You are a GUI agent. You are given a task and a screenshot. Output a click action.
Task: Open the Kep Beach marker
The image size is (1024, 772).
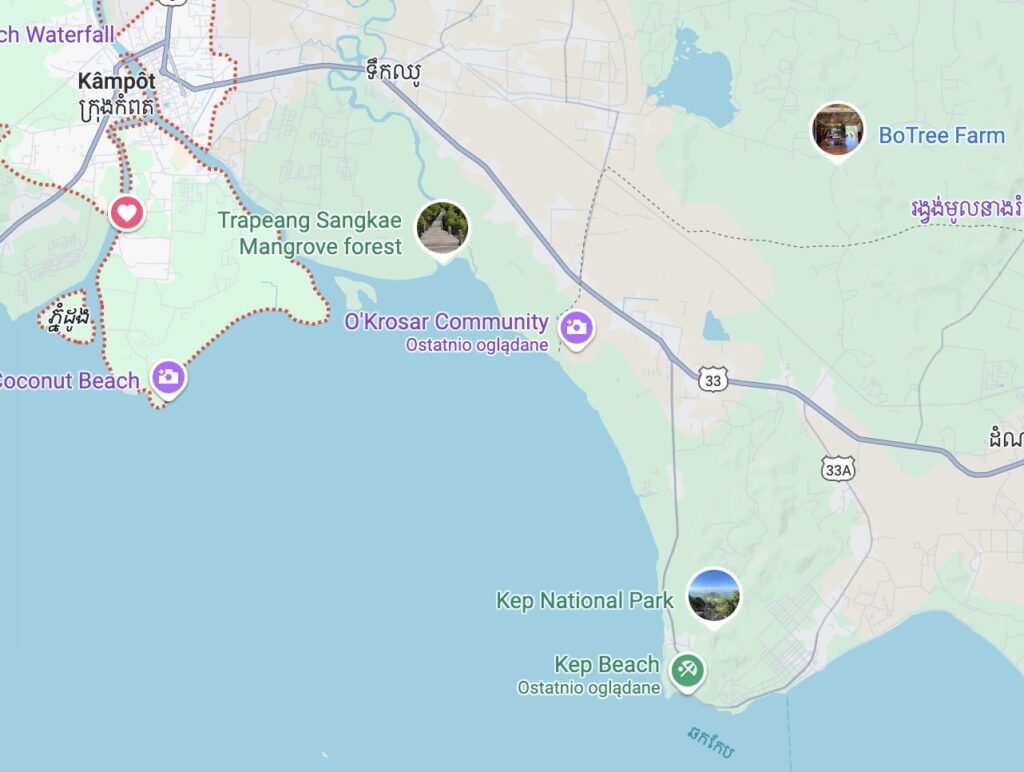tap(687, 670)
